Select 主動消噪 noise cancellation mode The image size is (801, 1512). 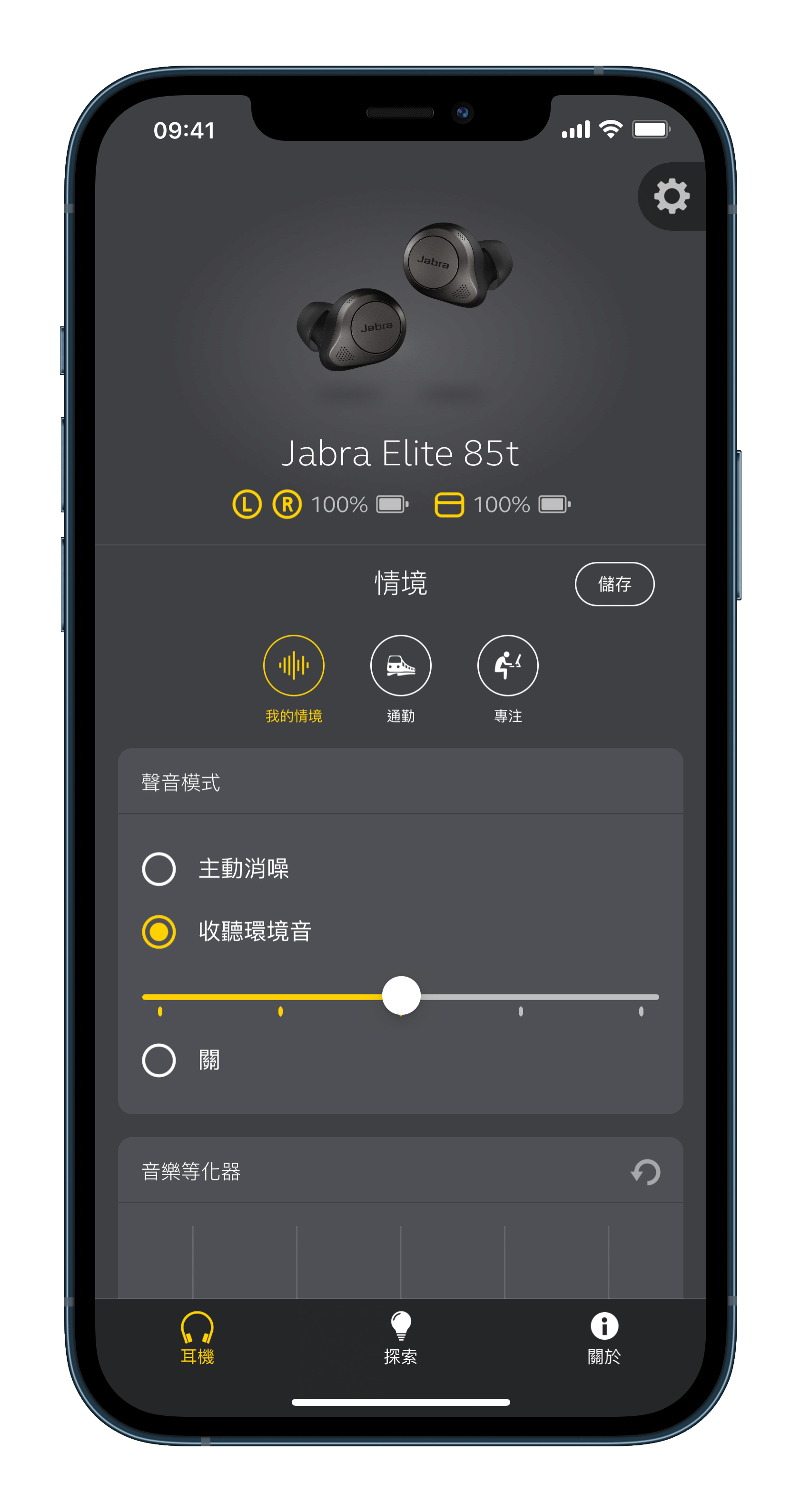(x=159, y=869)
